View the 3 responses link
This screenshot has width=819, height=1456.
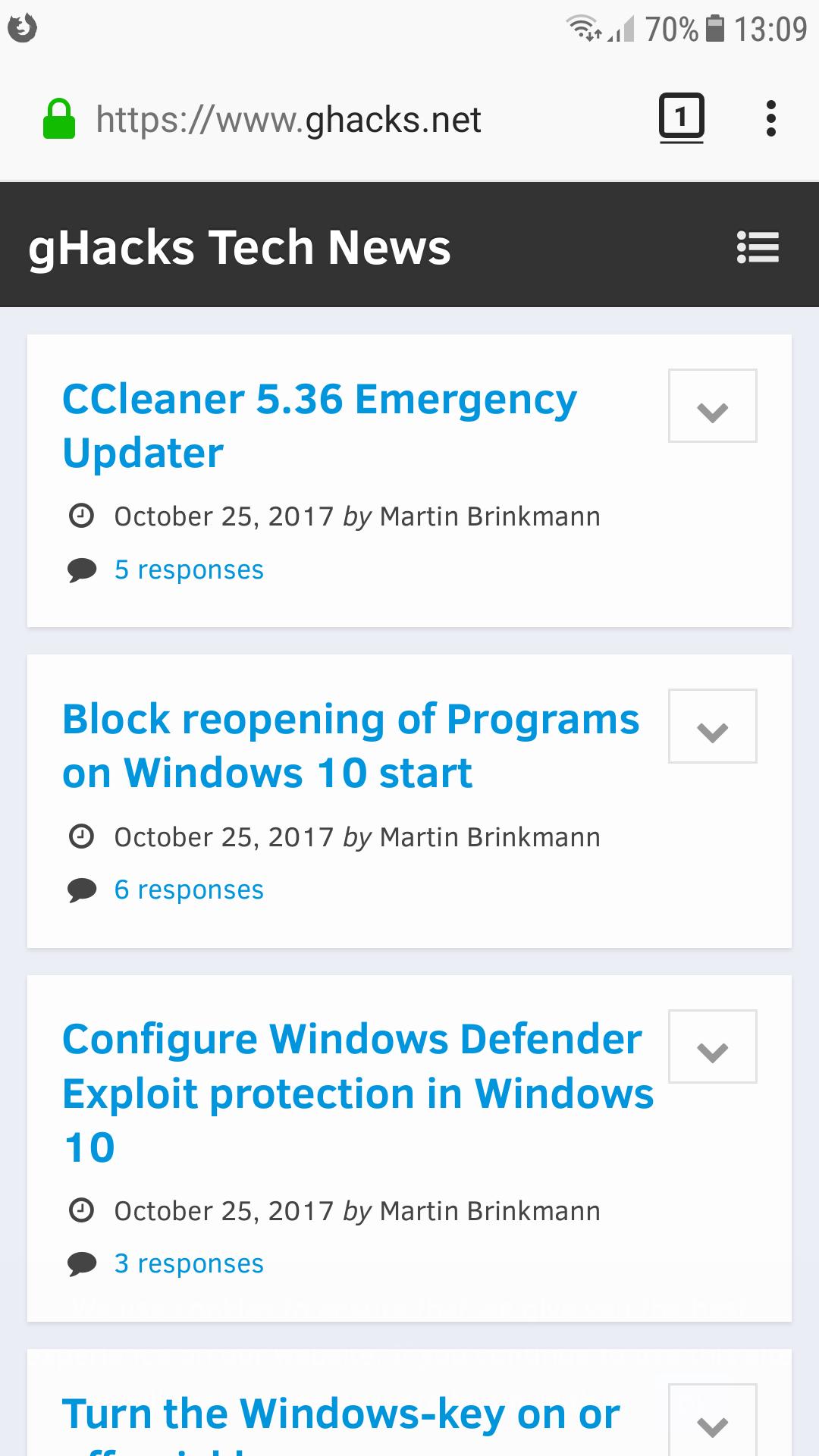(x=189, y=1263)
